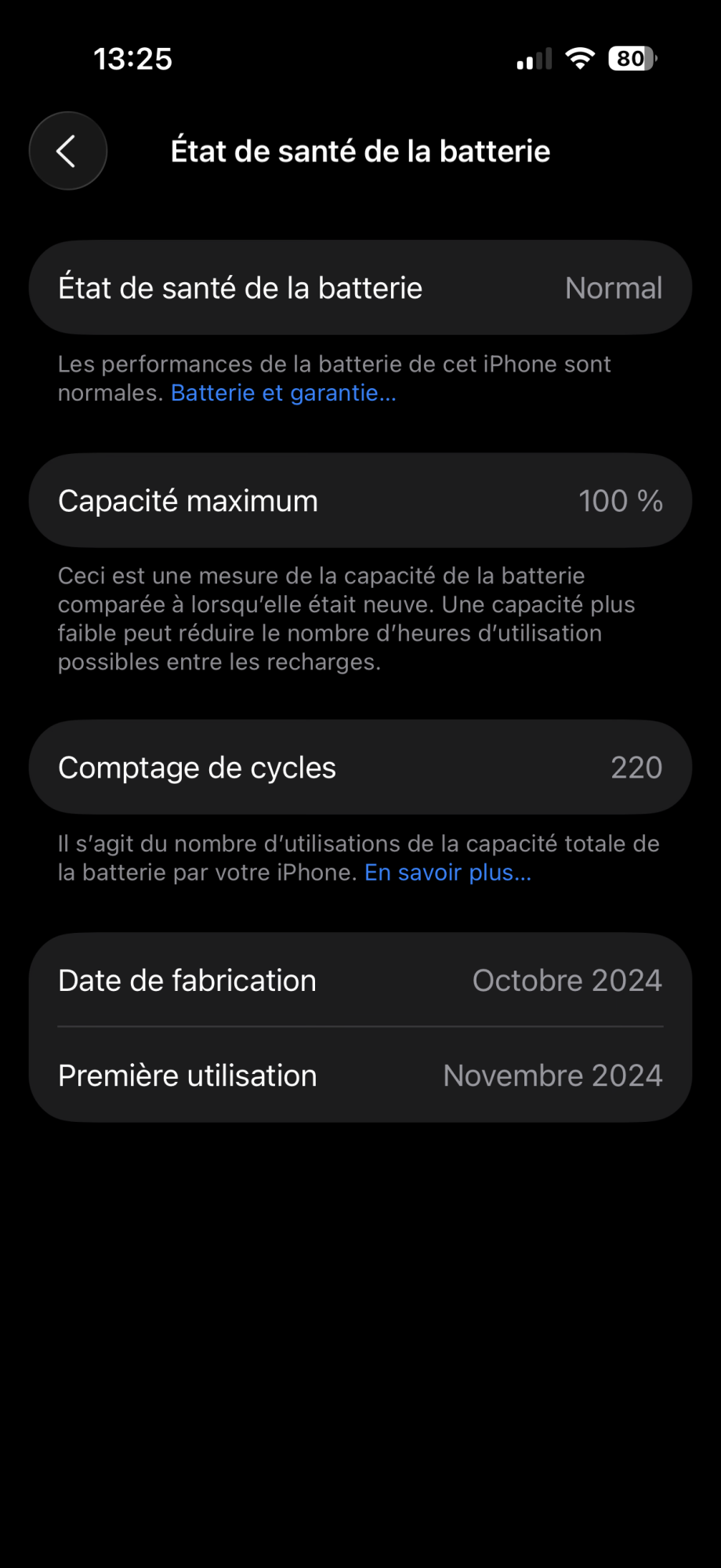Viewport: 721px width, 1568px height.
Task: Open En savoir plus about cycle count
Action: 447,873
